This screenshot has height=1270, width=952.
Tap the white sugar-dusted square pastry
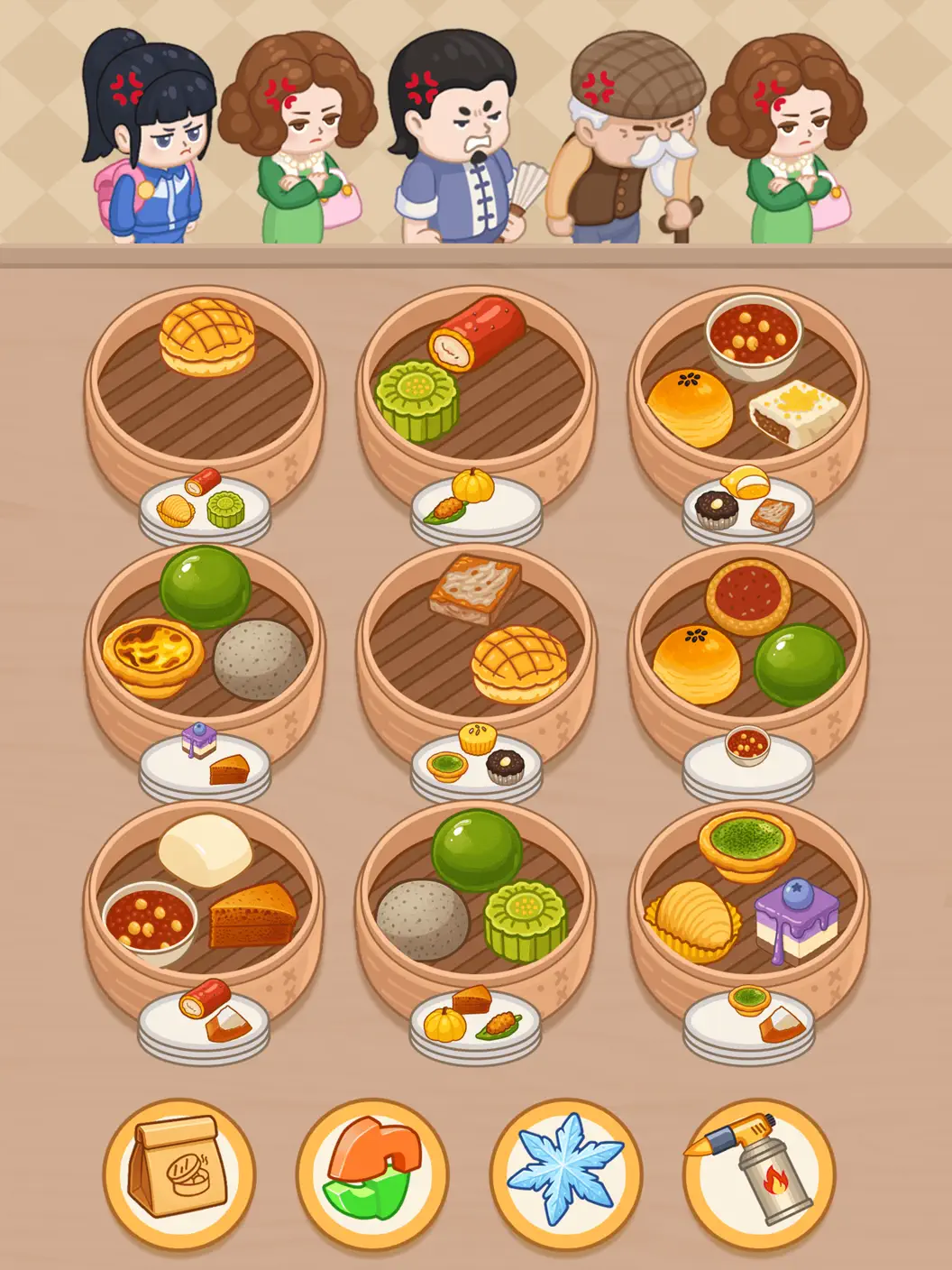(x=795, y=413)
